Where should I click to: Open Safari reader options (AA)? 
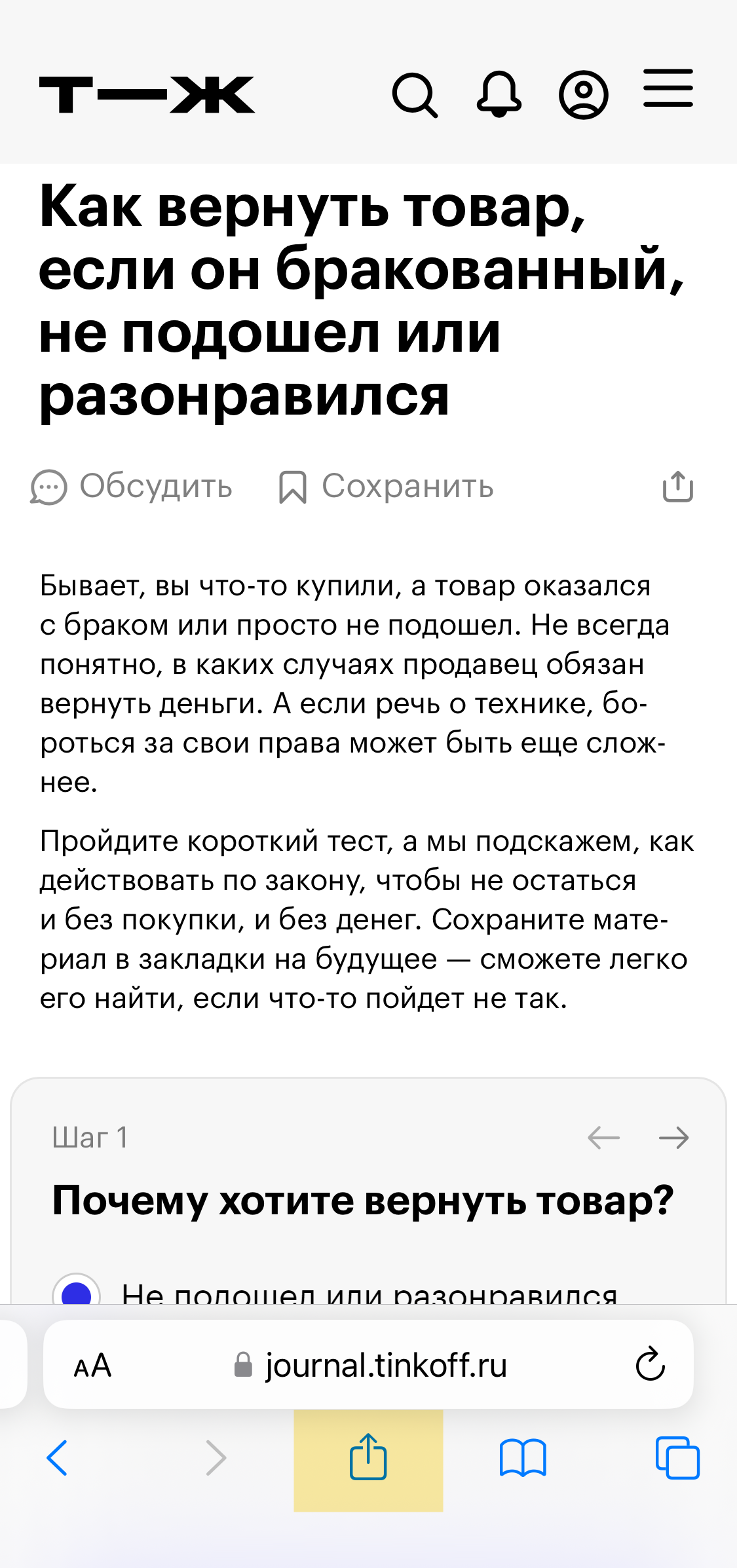[92, 1366]
